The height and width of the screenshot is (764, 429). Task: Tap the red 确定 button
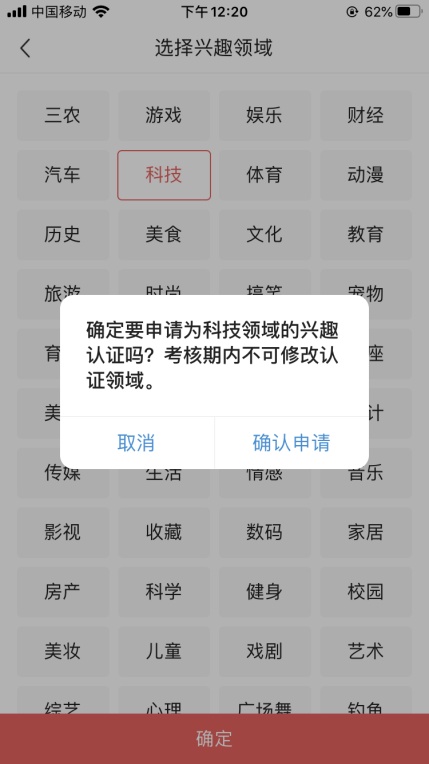tap(214, 739)
